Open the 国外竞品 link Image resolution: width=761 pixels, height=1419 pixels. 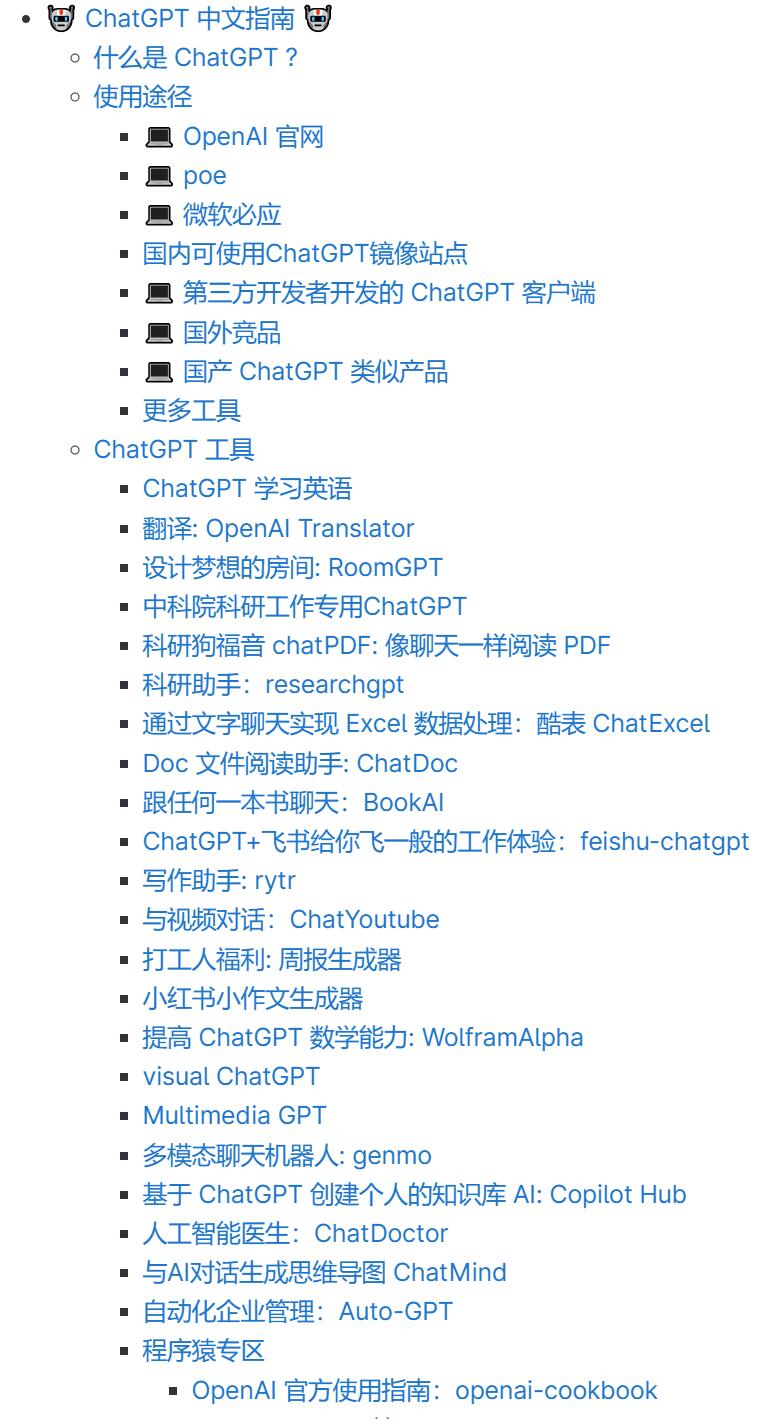click(x=232, y=332)
